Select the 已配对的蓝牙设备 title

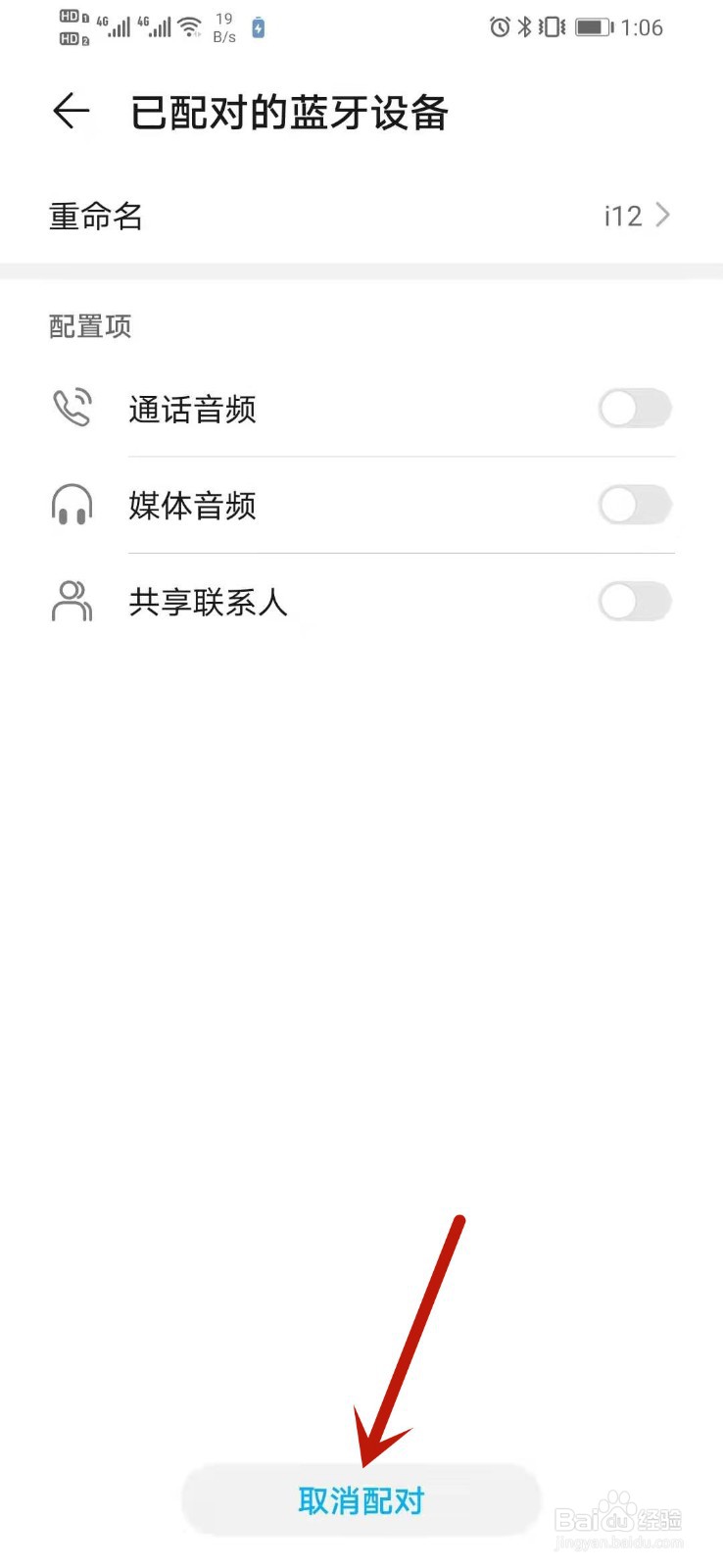click(x=289, y=112)
